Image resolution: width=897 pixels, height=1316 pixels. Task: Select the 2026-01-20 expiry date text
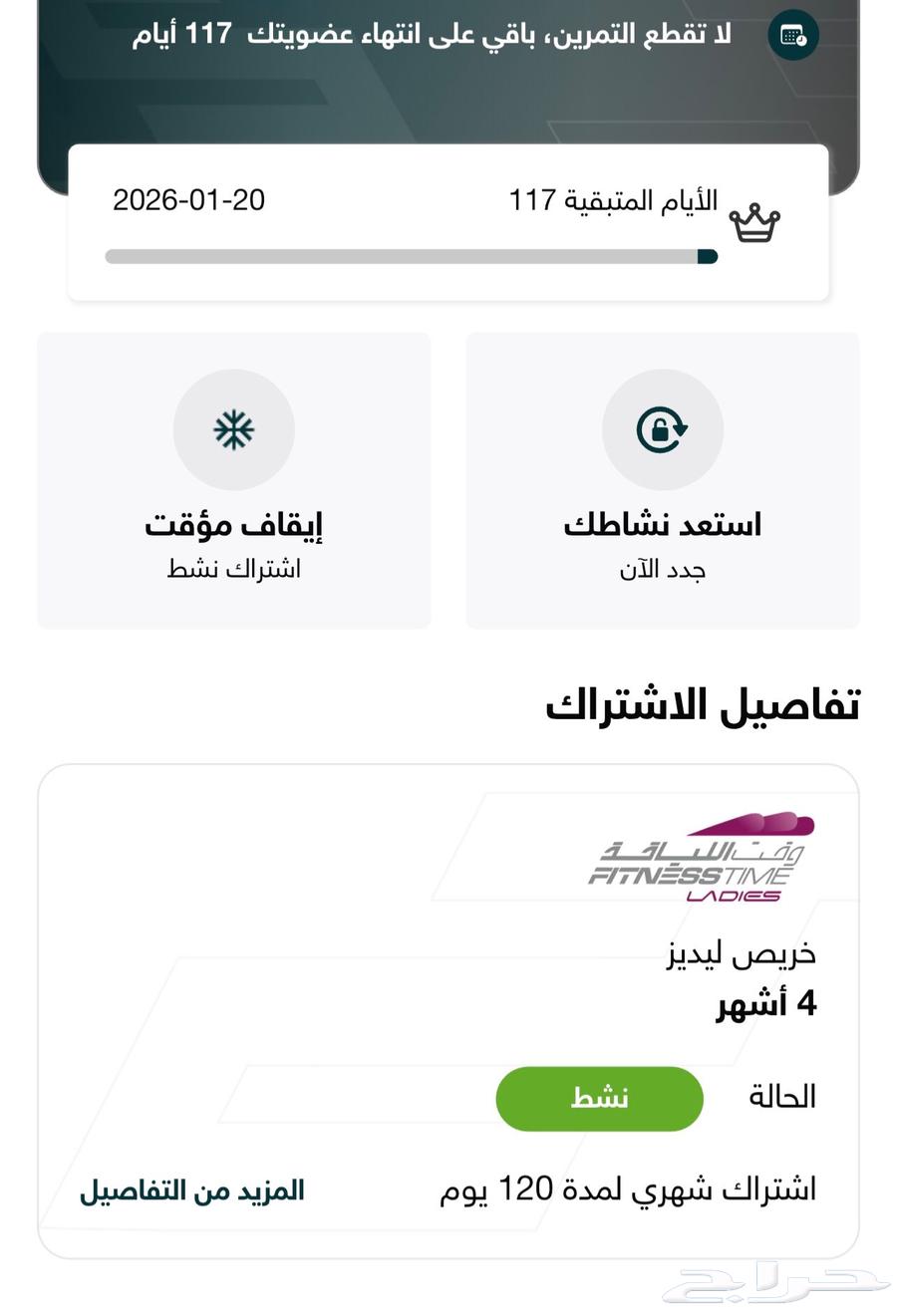188,200
